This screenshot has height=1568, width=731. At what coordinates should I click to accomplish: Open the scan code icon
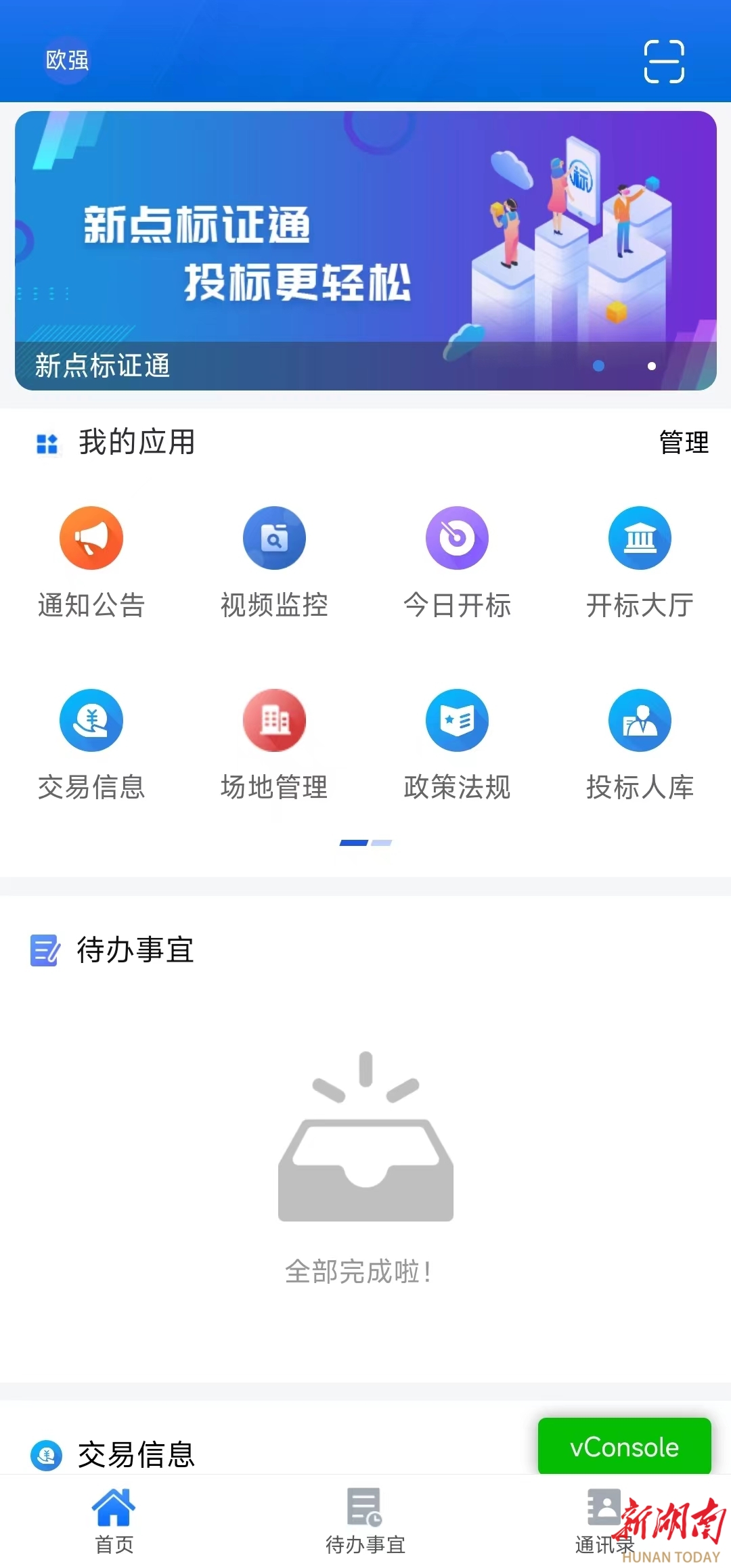click(x=663, y=61)
